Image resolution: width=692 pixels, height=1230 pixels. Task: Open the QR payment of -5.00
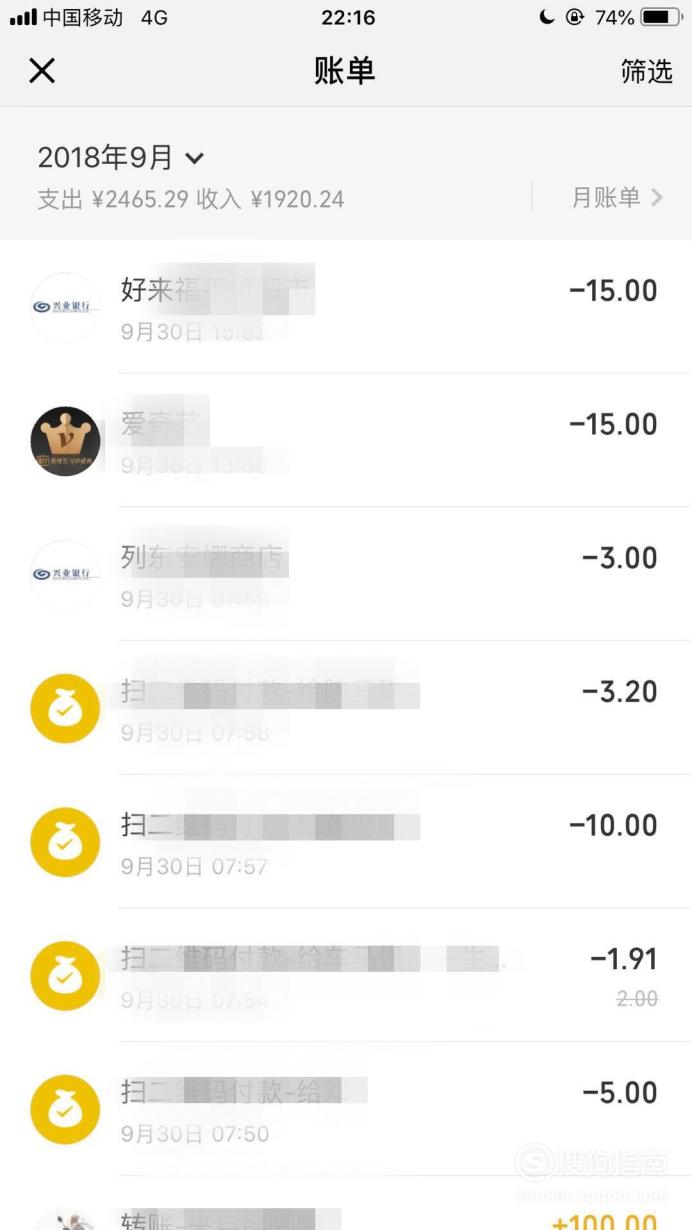346,1108
